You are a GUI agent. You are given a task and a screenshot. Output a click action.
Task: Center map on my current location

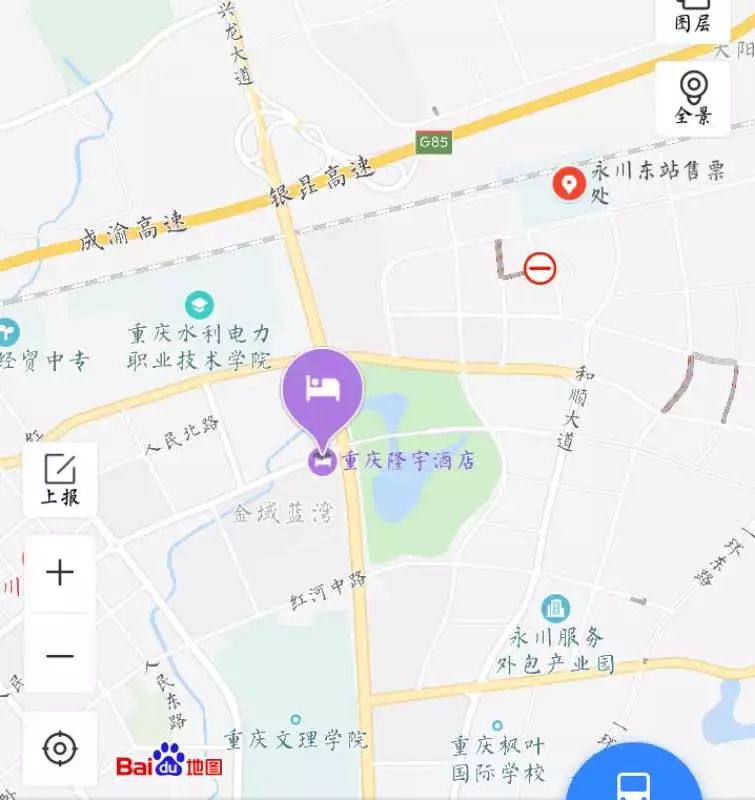[x=60, y=748]
